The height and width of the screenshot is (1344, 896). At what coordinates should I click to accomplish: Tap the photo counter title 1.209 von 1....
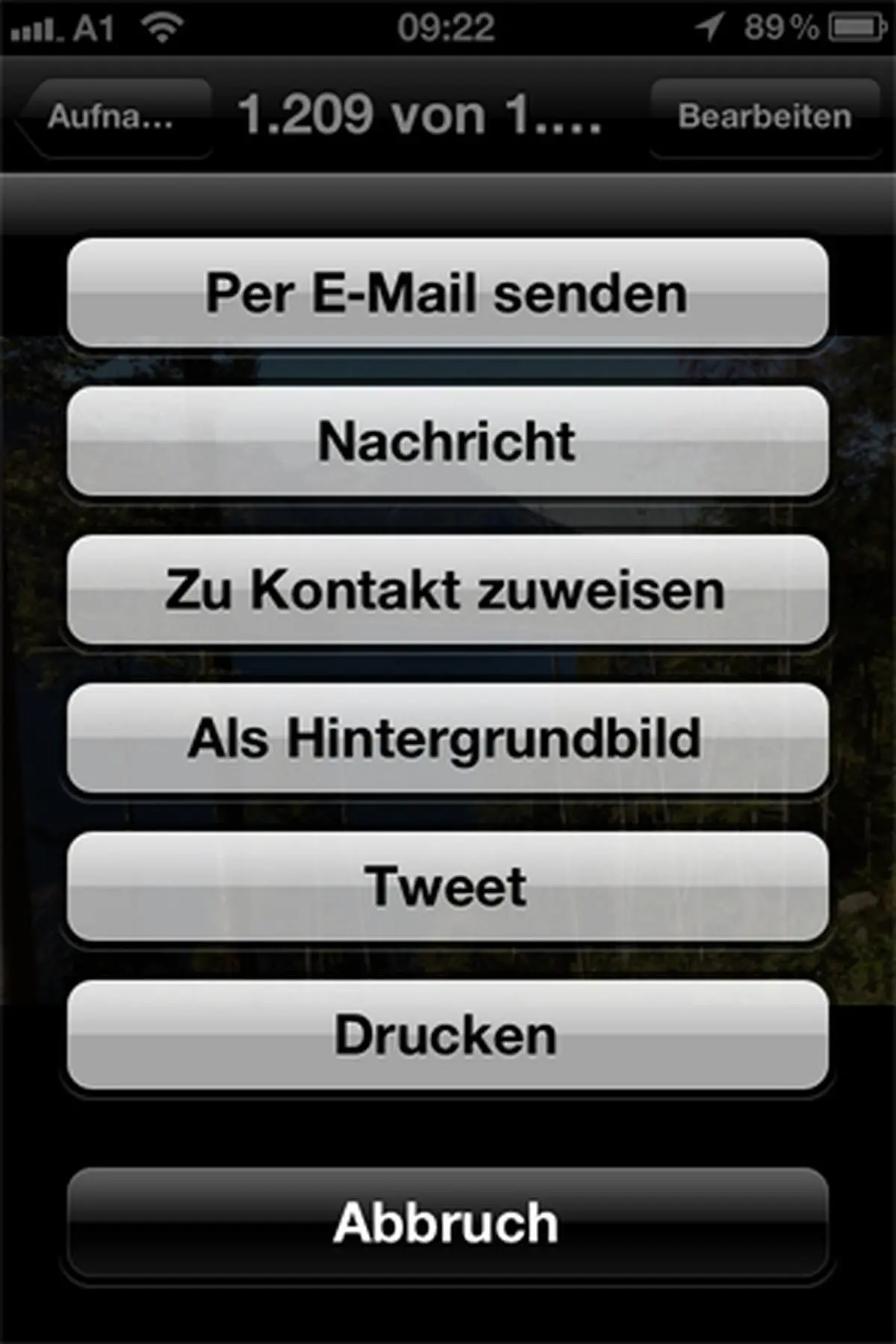[422, 116]
